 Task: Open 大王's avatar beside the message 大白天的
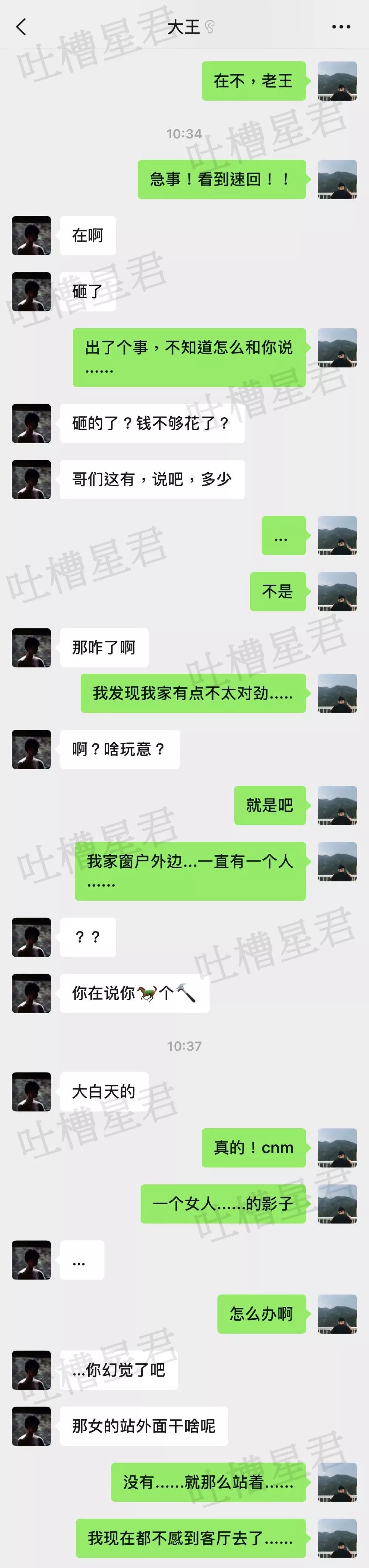[32, 1091]
